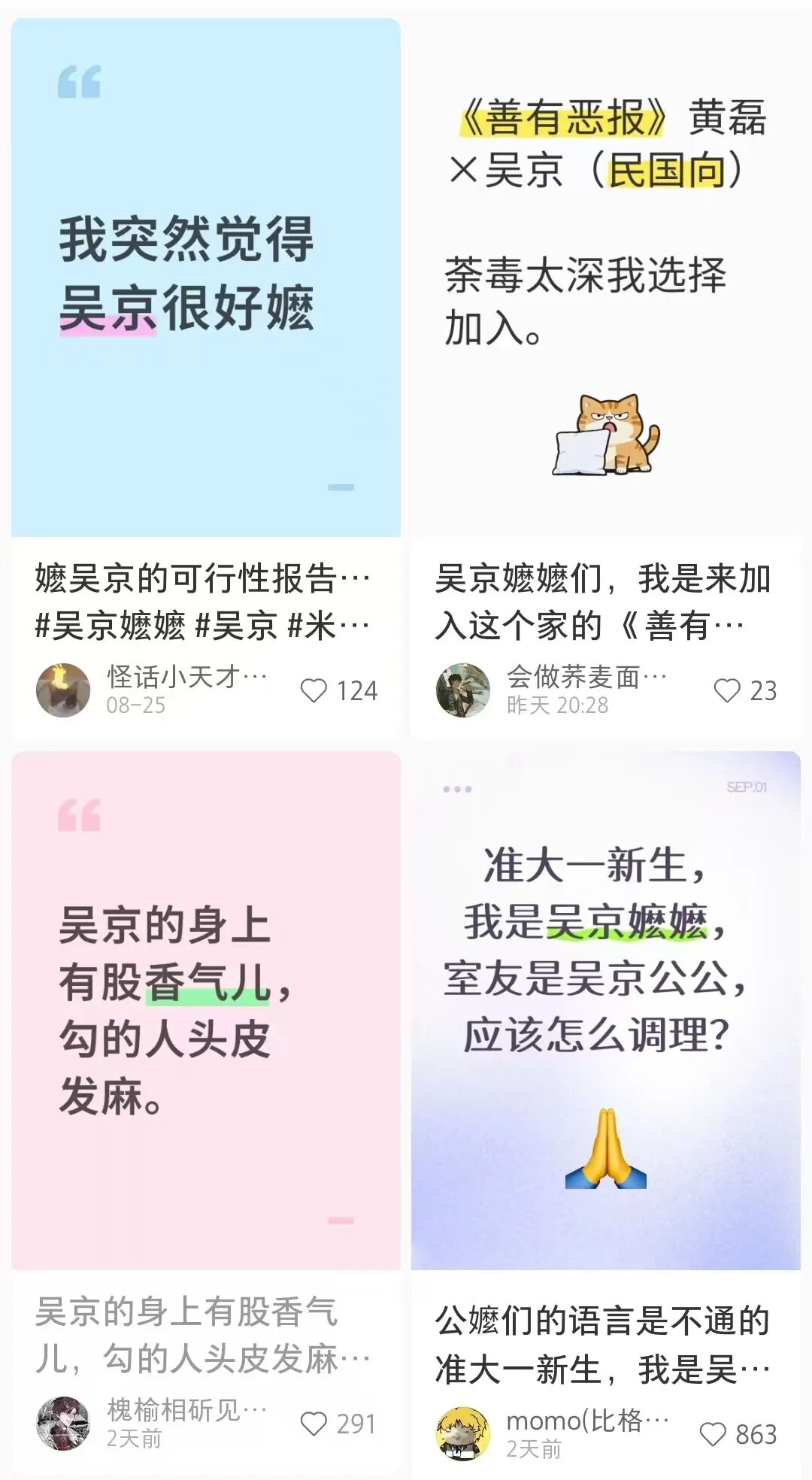This screenshot has height=1480, width=812.
Task: Like the post by 怪话小天才
Action: [x=314, y=690]
